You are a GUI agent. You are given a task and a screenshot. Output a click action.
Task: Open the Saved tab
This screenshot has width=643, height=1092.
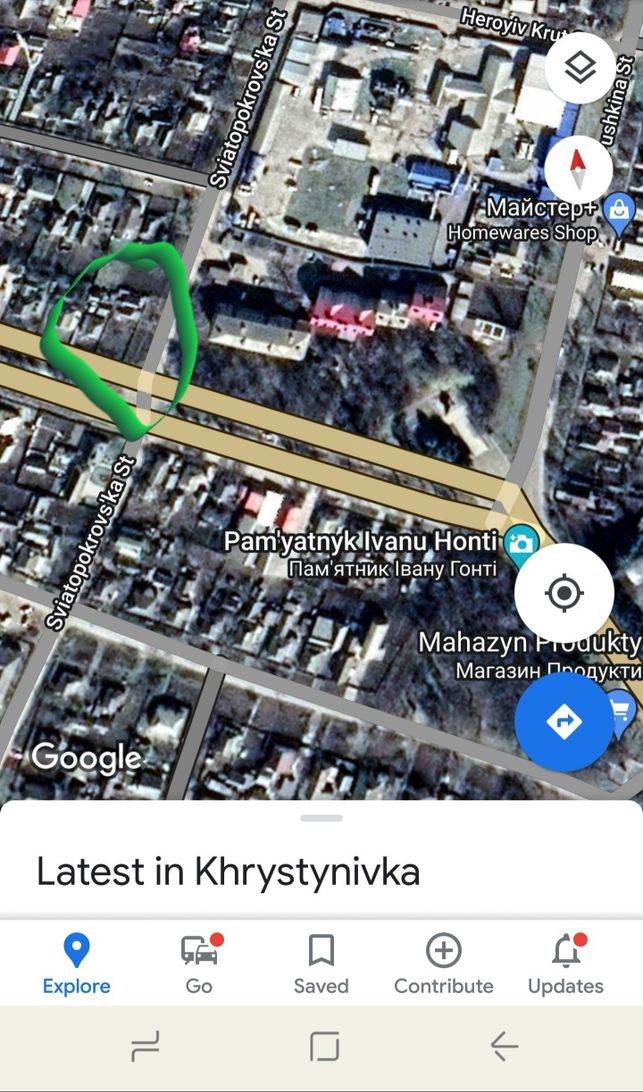coord(321,965)
